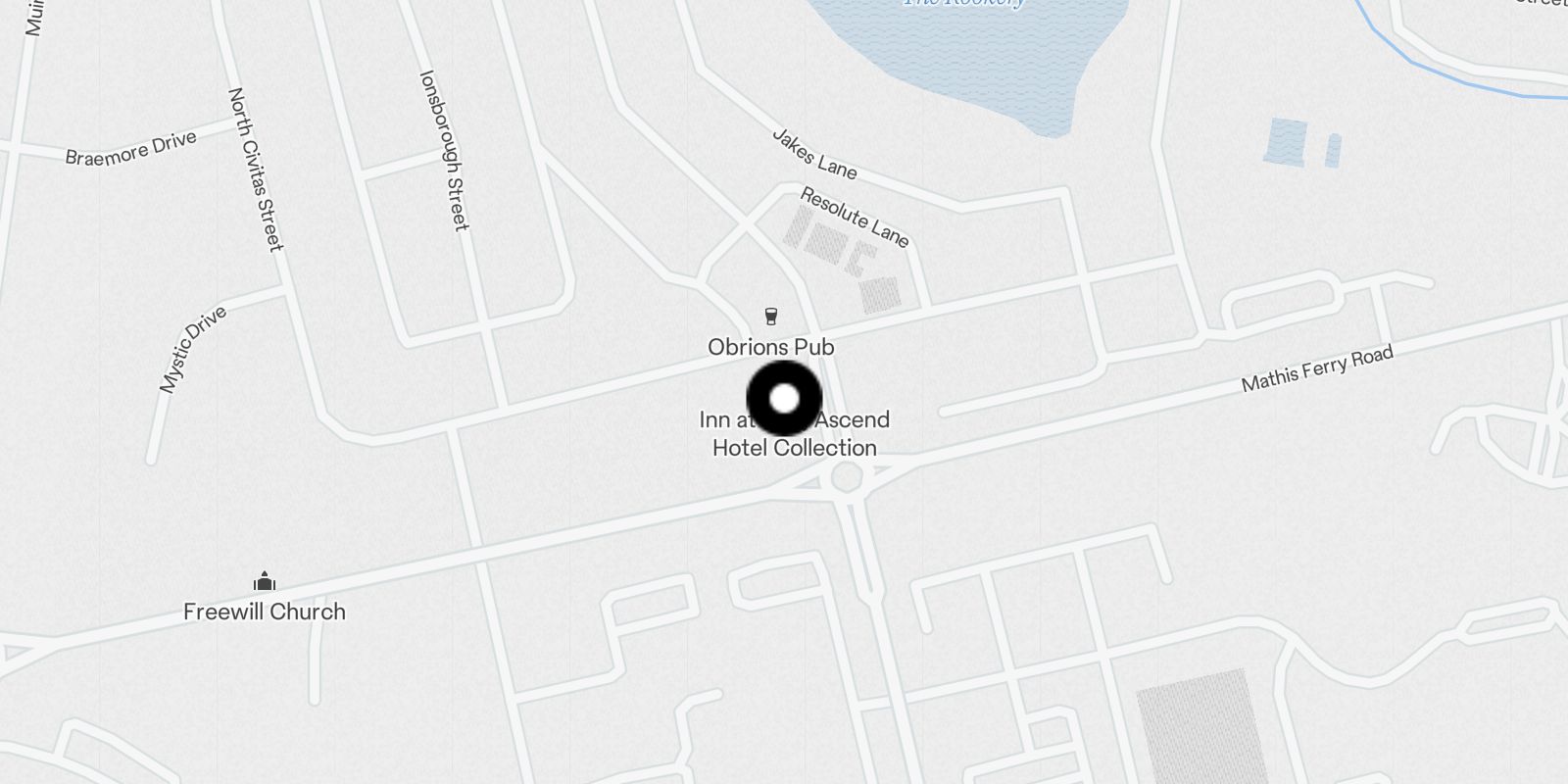The image size is (1568, 784).
Task: Tap the black location marker pin
Action: (x=784, y=399)
